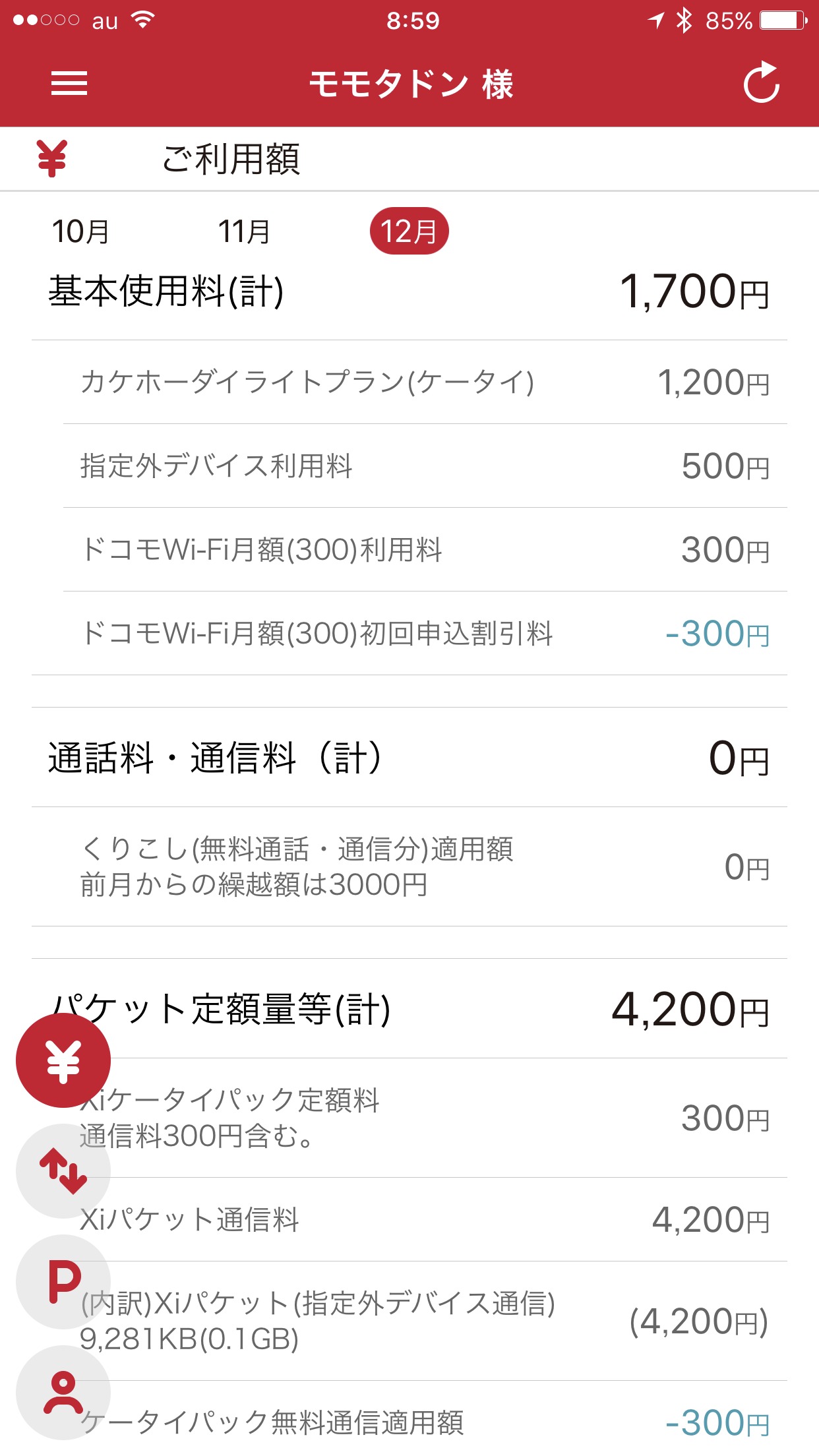This screenshot has height=1456, width=819.
Task: Switch to the 10月 tab
Action: tap(80, 231)
